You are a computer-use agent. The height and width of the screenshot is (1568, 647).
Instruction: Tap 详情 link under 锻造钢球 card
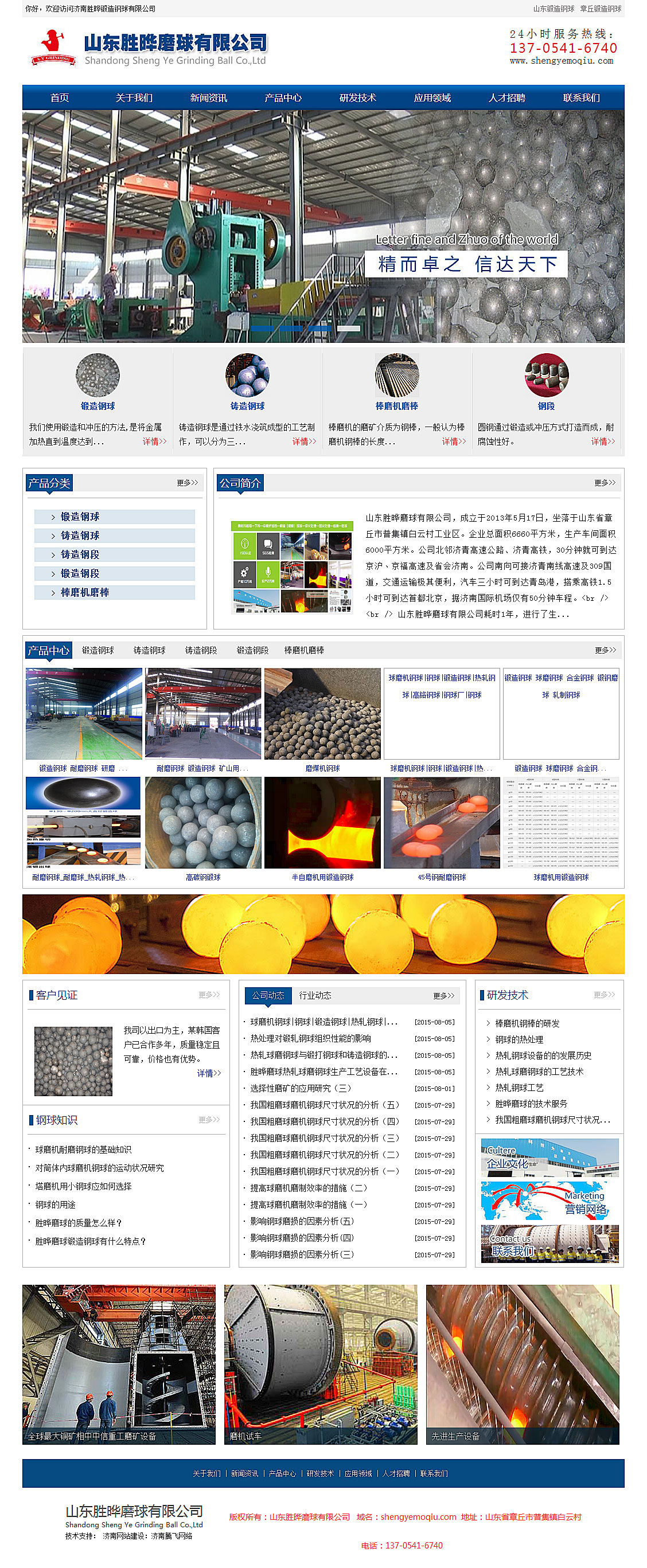click(154, 441)
